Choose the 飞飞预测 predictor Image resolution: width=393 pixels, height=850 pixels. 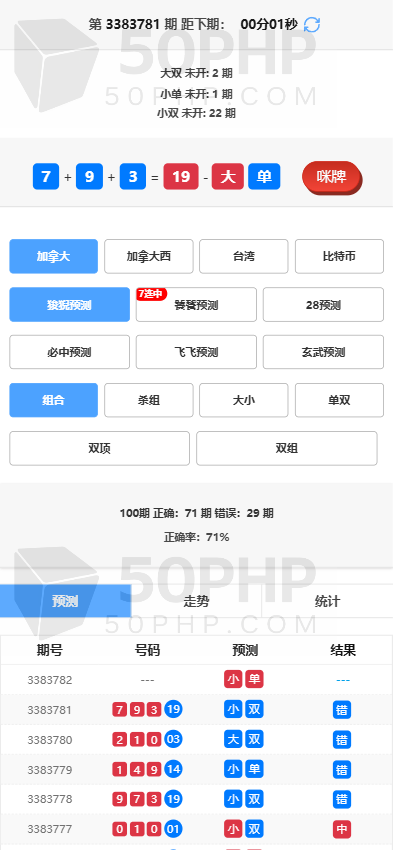click(196, 352)
